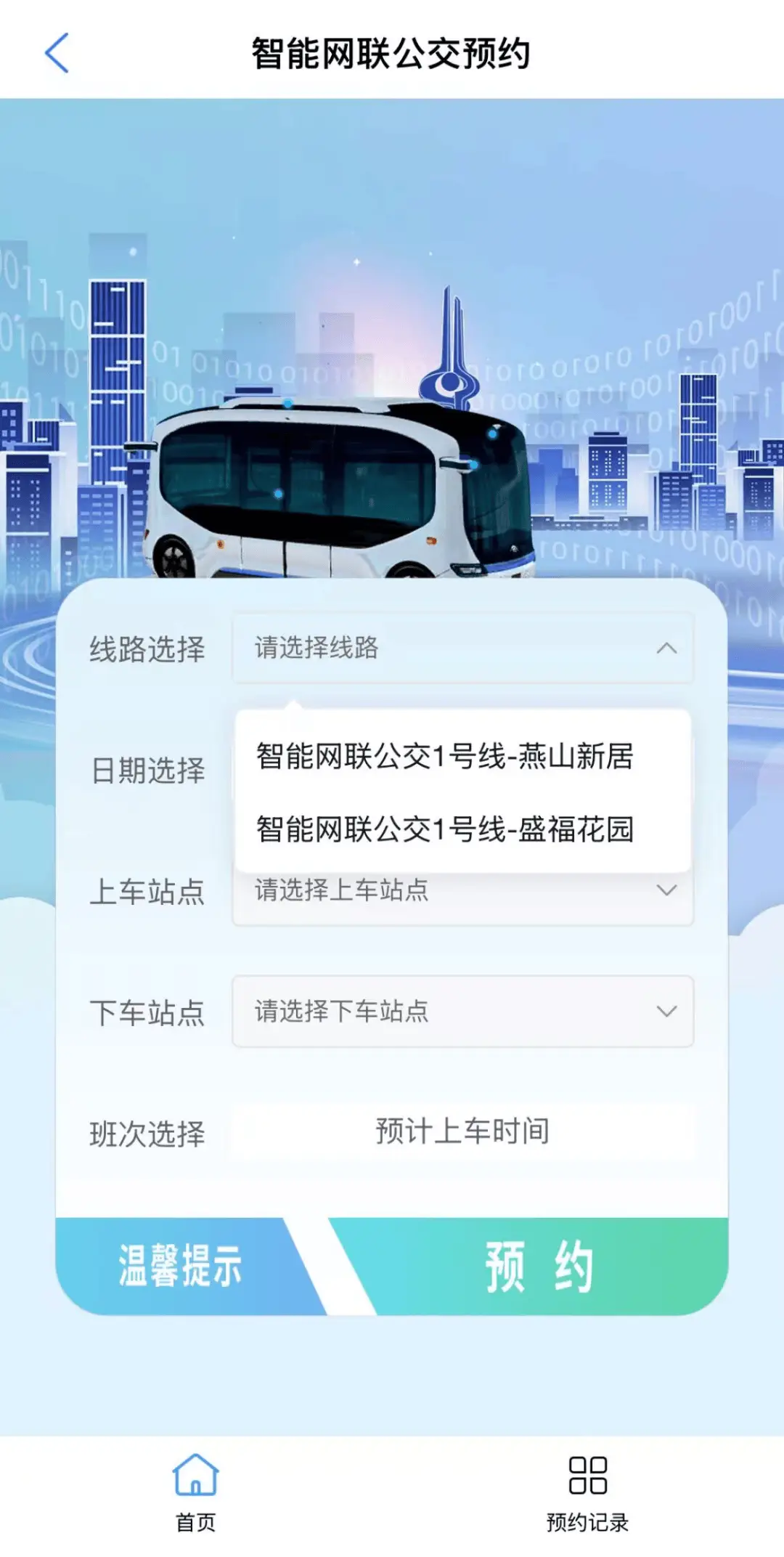Viewport: 784px width, 1557px height.
Task: Go back using the top-left arrow
Action: pyautogui.click(x=57, y=53)
